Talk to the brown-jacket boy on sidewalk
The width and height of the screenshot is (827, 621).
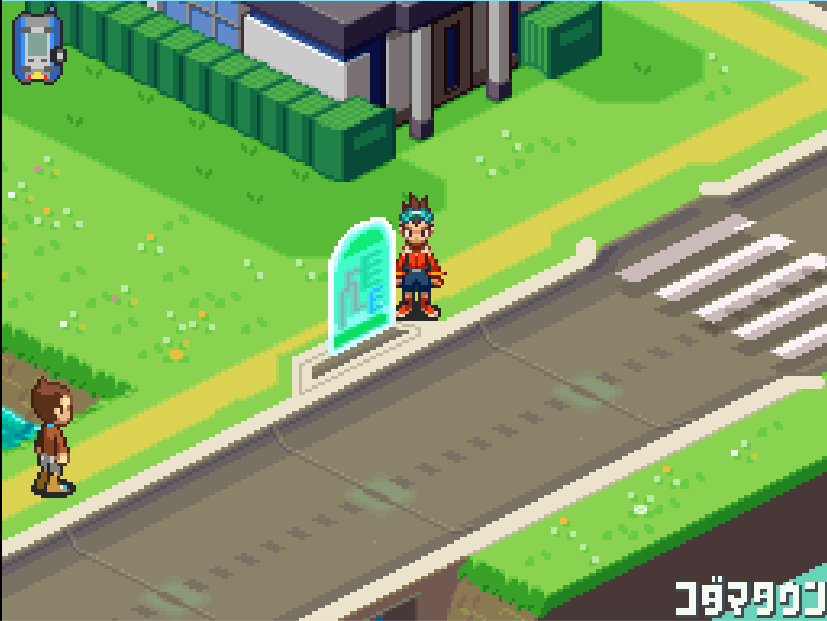pyautogui.click(x=50, y=437)
